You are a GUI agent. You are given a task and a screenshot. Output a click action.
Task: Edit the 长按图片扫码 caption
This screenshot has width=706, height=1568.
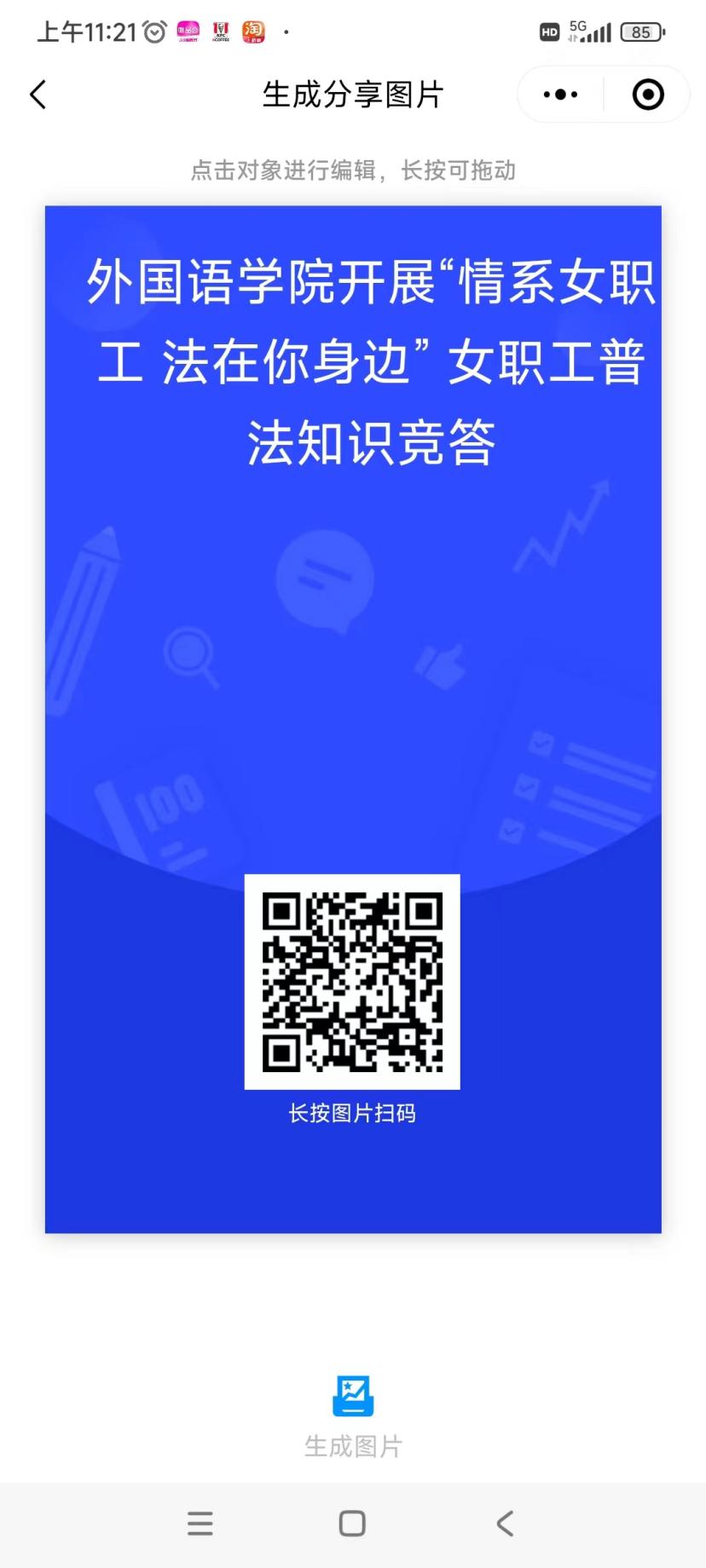(x=352, y=1113)
